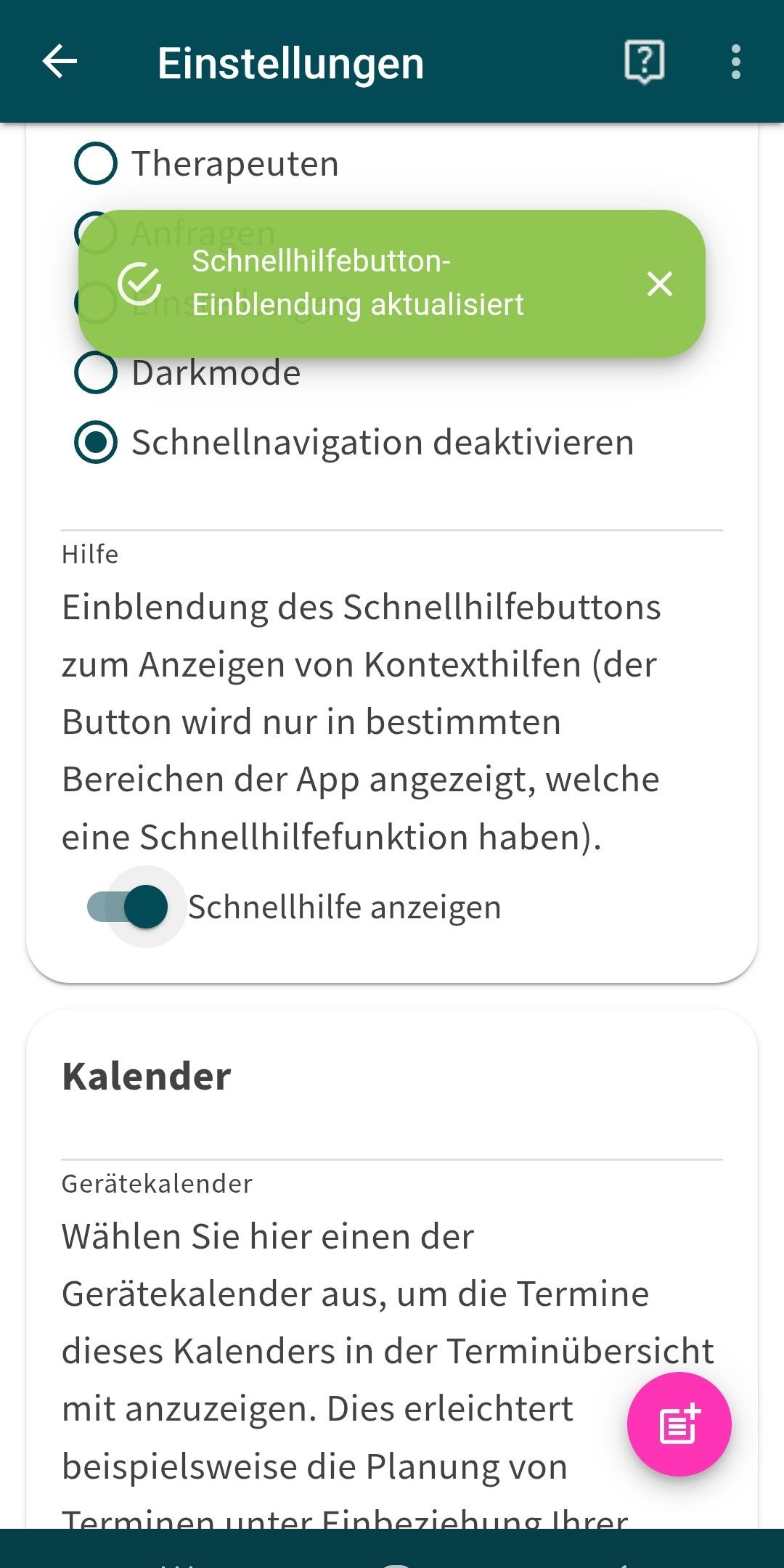Select the Therapeuten radio option
This screenshot has height=1568, width=784.
click(x=96, y=163)
